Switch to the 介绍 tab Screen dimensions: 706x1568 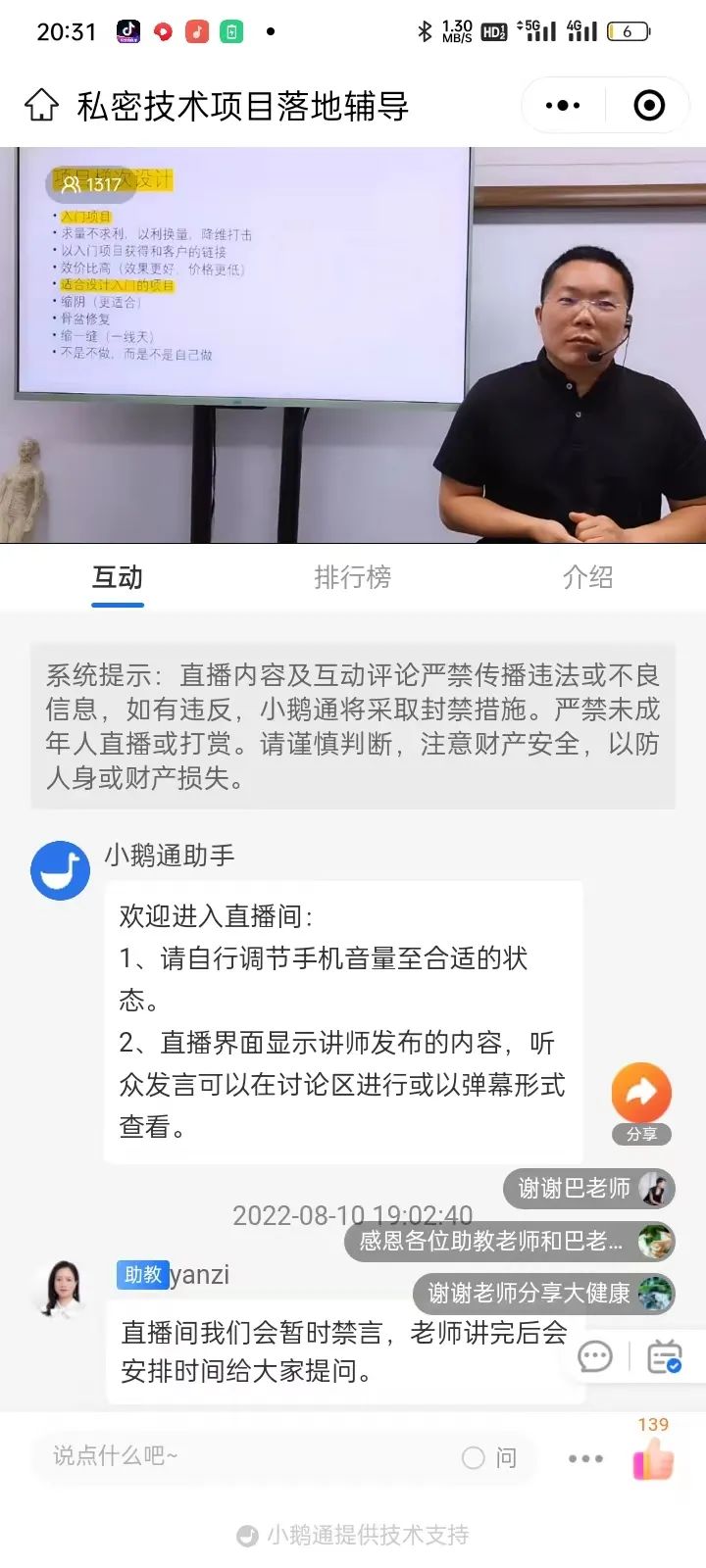click(x=587, y=578)
